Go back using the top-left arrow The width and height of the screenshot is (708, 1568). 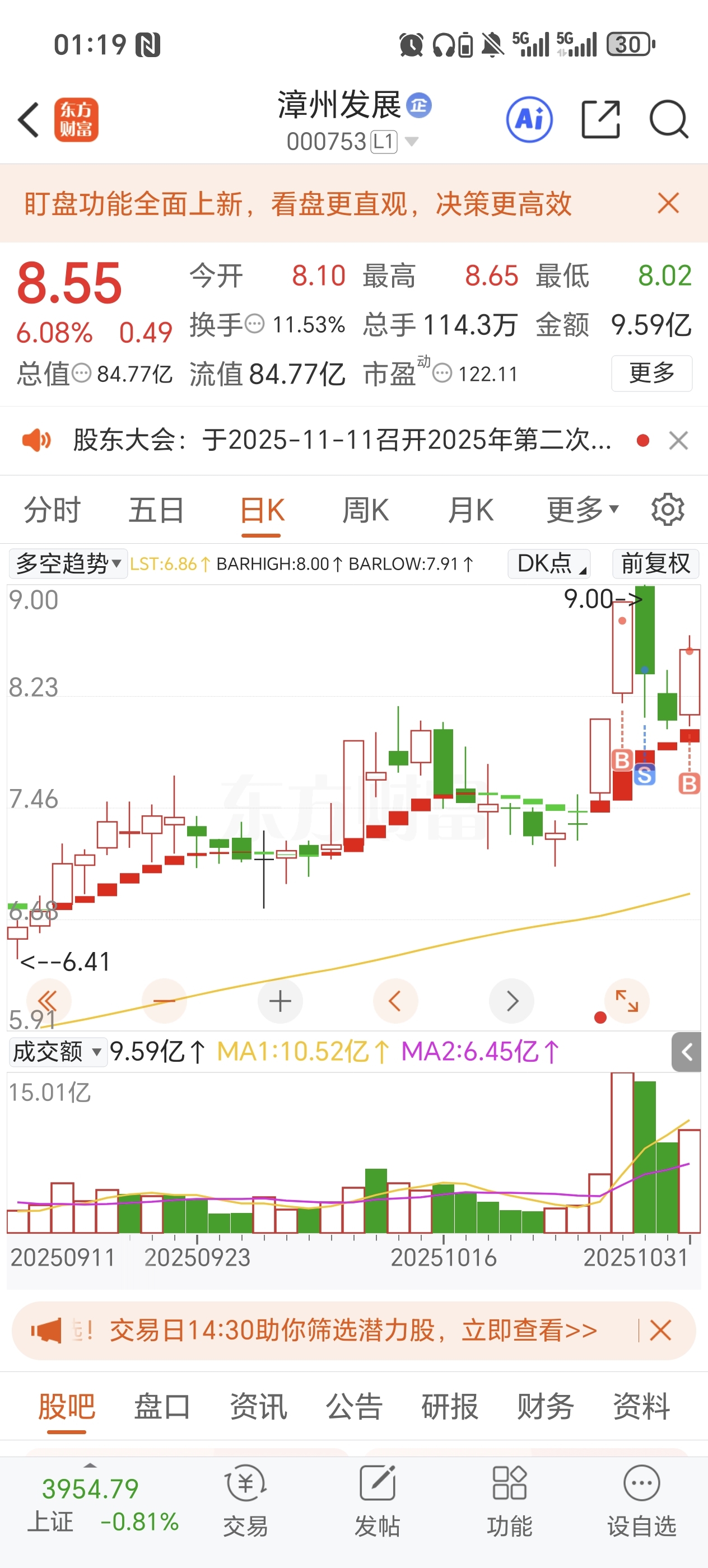click(29, 120)
